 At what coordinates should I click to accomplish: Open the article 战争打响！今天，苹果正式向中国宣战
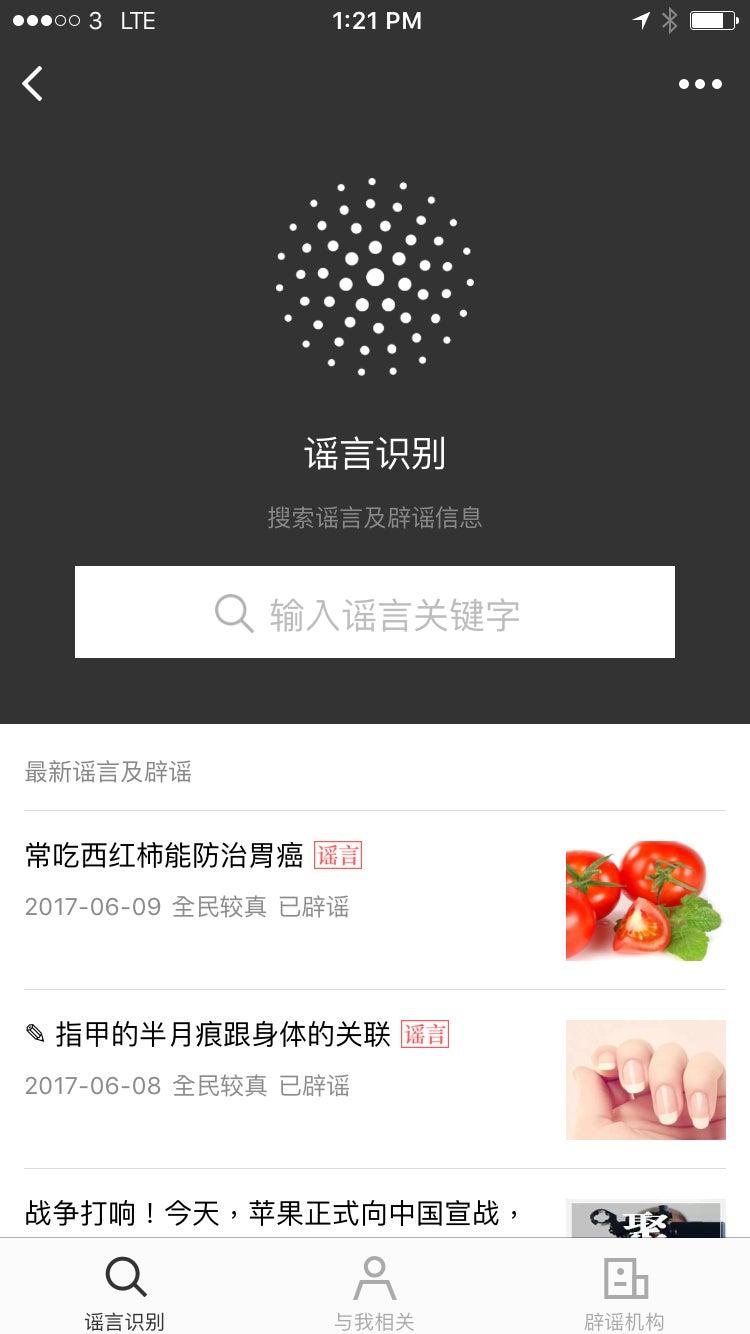pos(270,1214)
